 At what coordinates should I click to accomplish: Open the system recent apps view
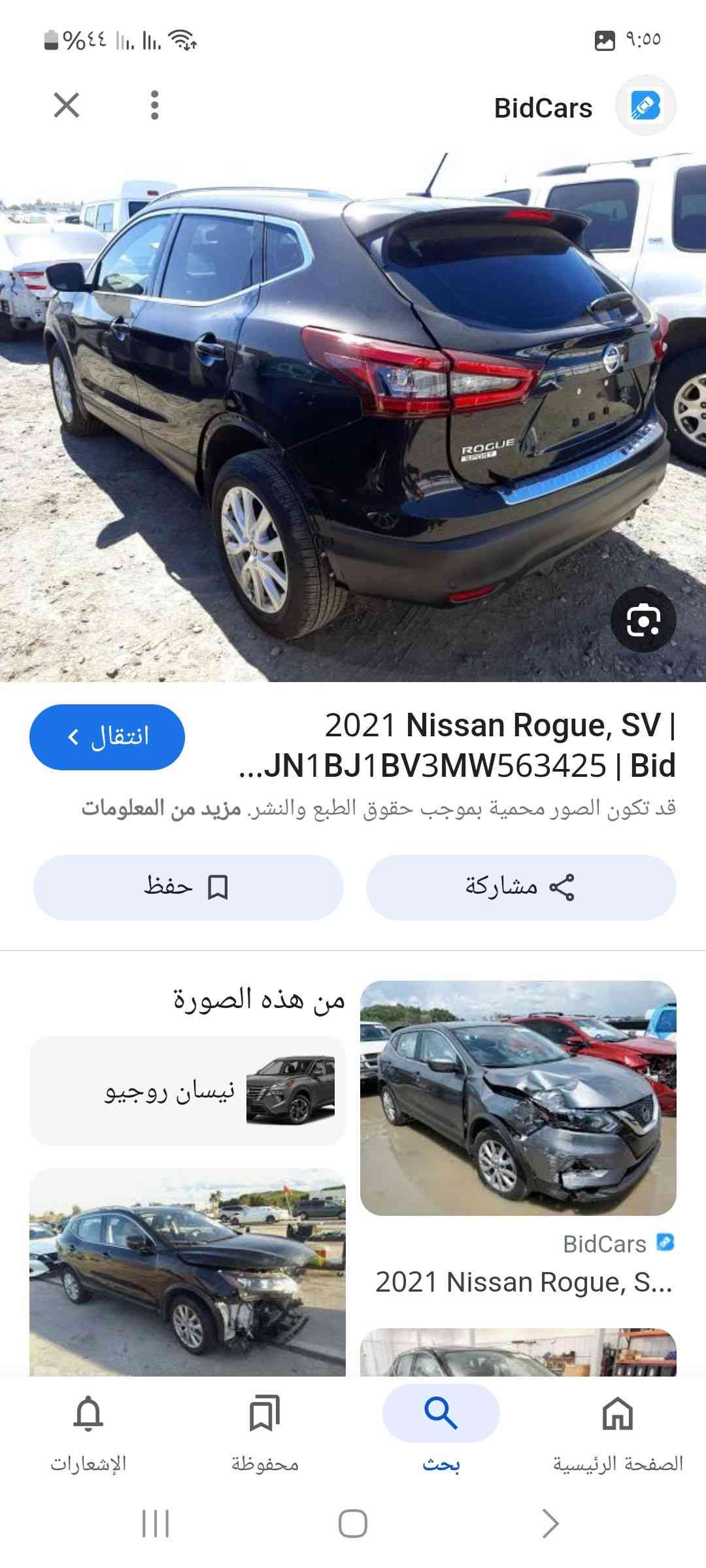156,1524
